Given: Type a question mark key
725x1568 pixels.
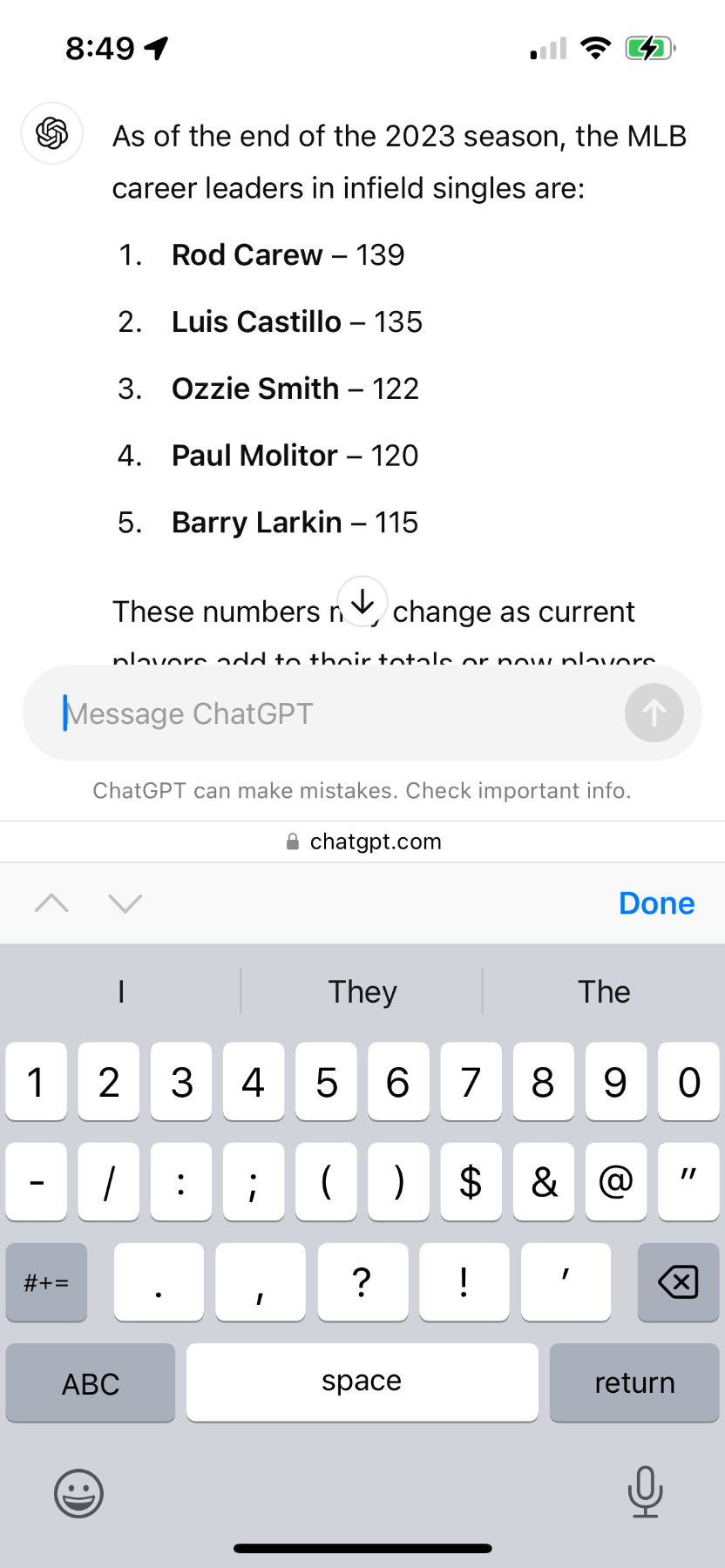Looking at the screenshot, I should tap(362, 1282).
